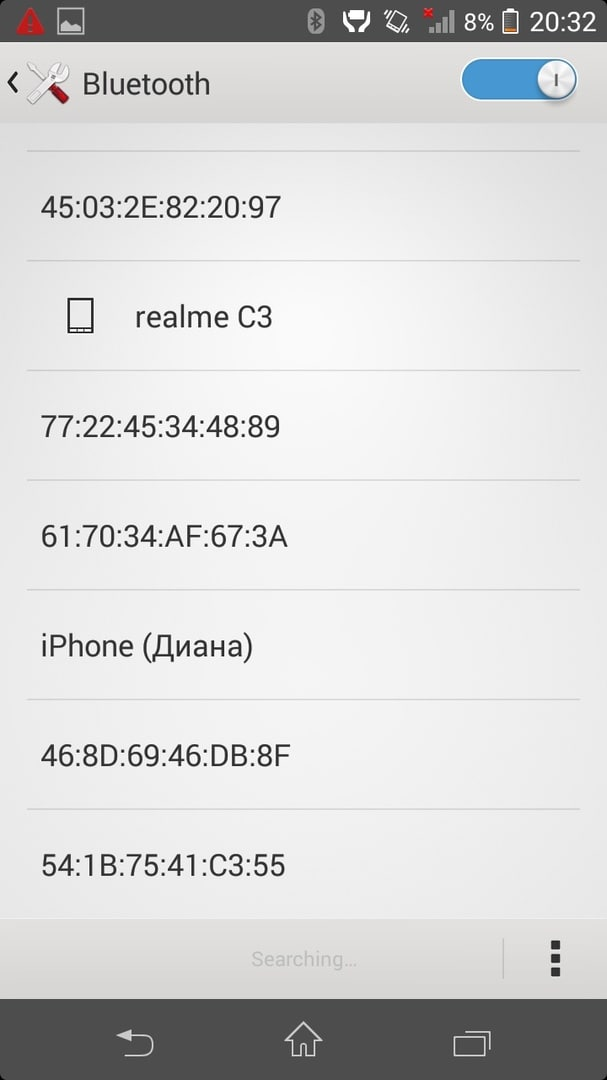Choose device 61:70:34:AF:67:3A

[303, 535]
